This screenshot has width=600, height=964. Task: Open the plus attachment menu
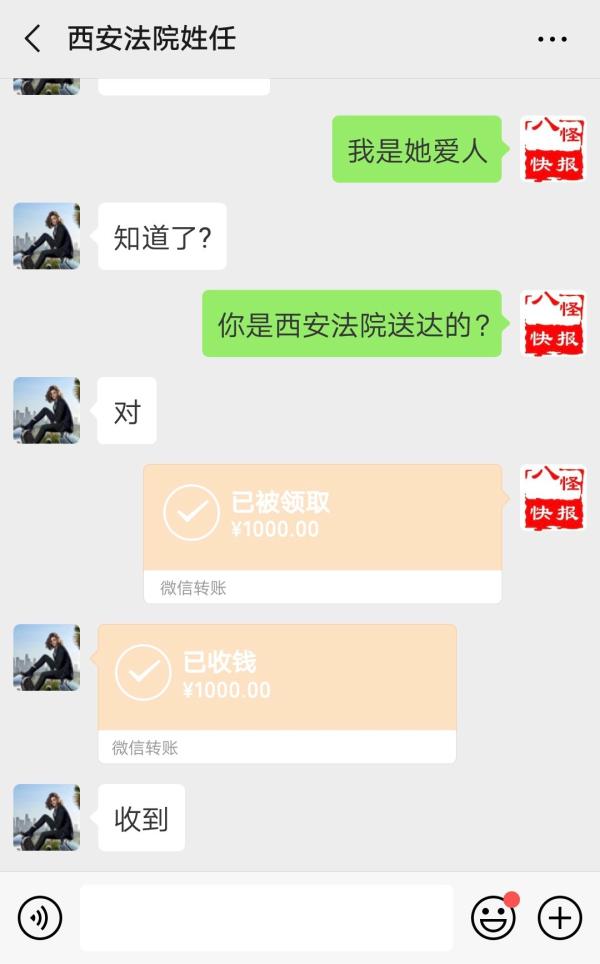[560, 917]
